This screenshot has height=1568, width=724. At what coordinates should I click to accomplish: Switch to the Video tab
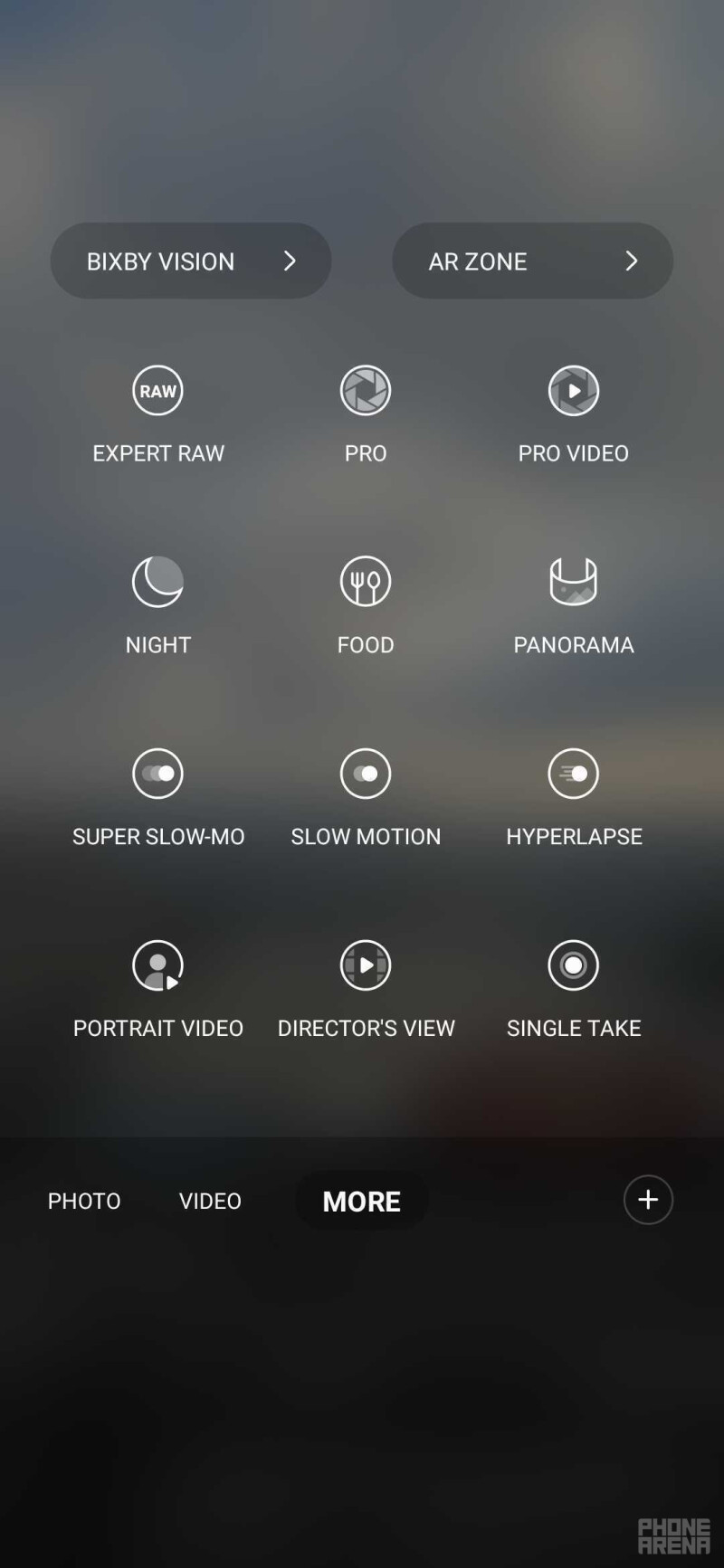(209, 1201)
